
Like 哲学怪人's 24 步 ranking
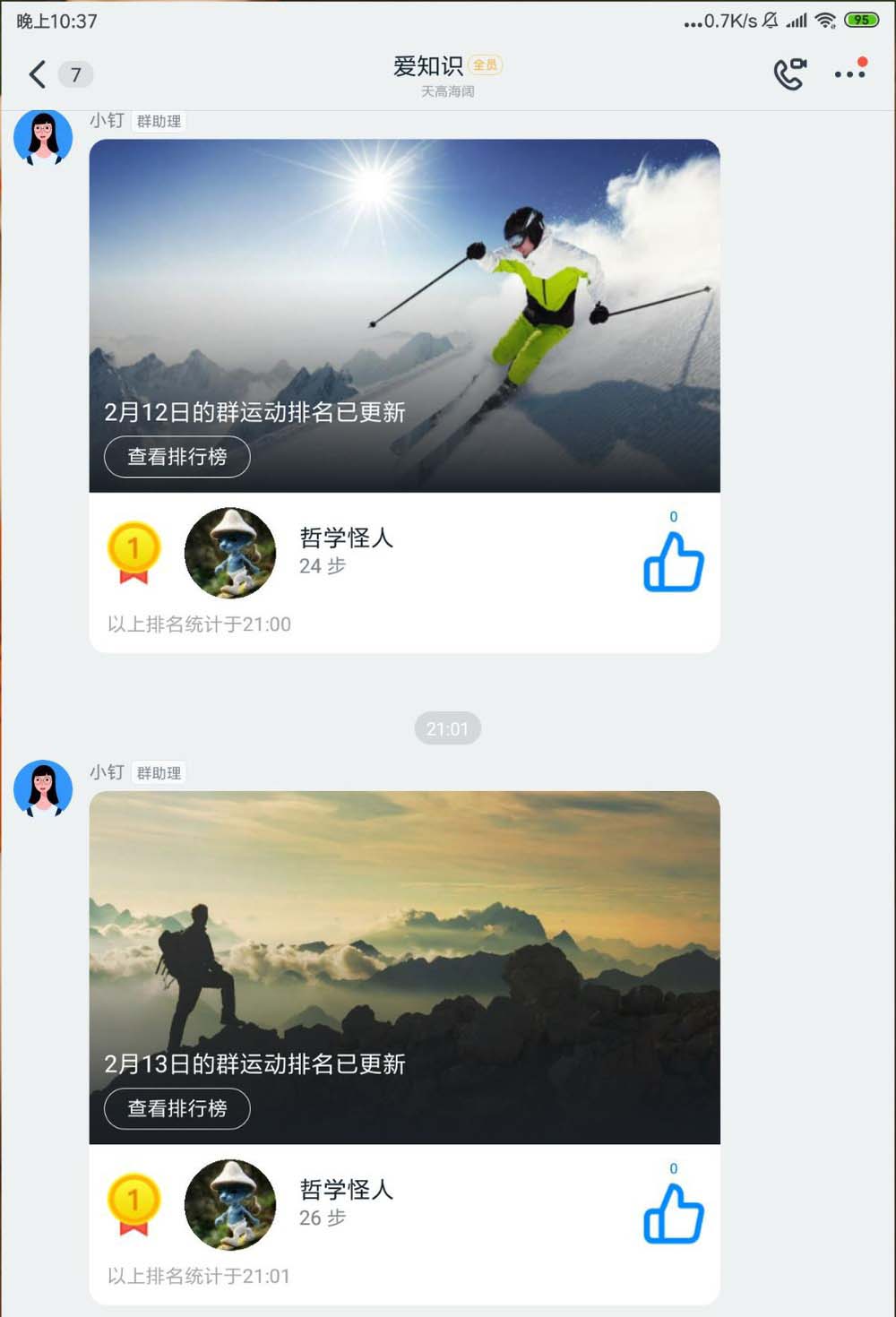pos(673,562)
